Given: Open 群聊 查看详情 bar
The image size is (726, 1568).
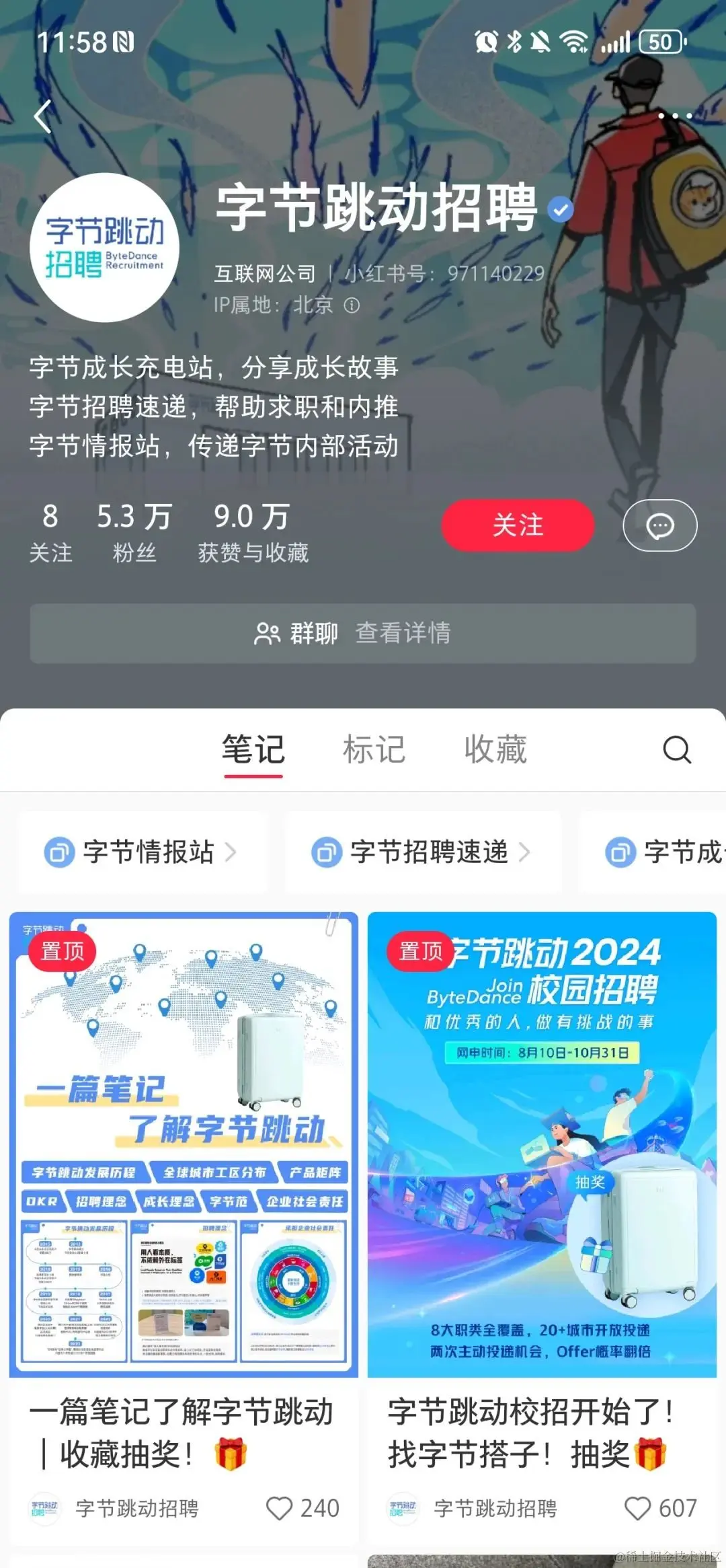Looking at the screenshot, I should (363, 633).
